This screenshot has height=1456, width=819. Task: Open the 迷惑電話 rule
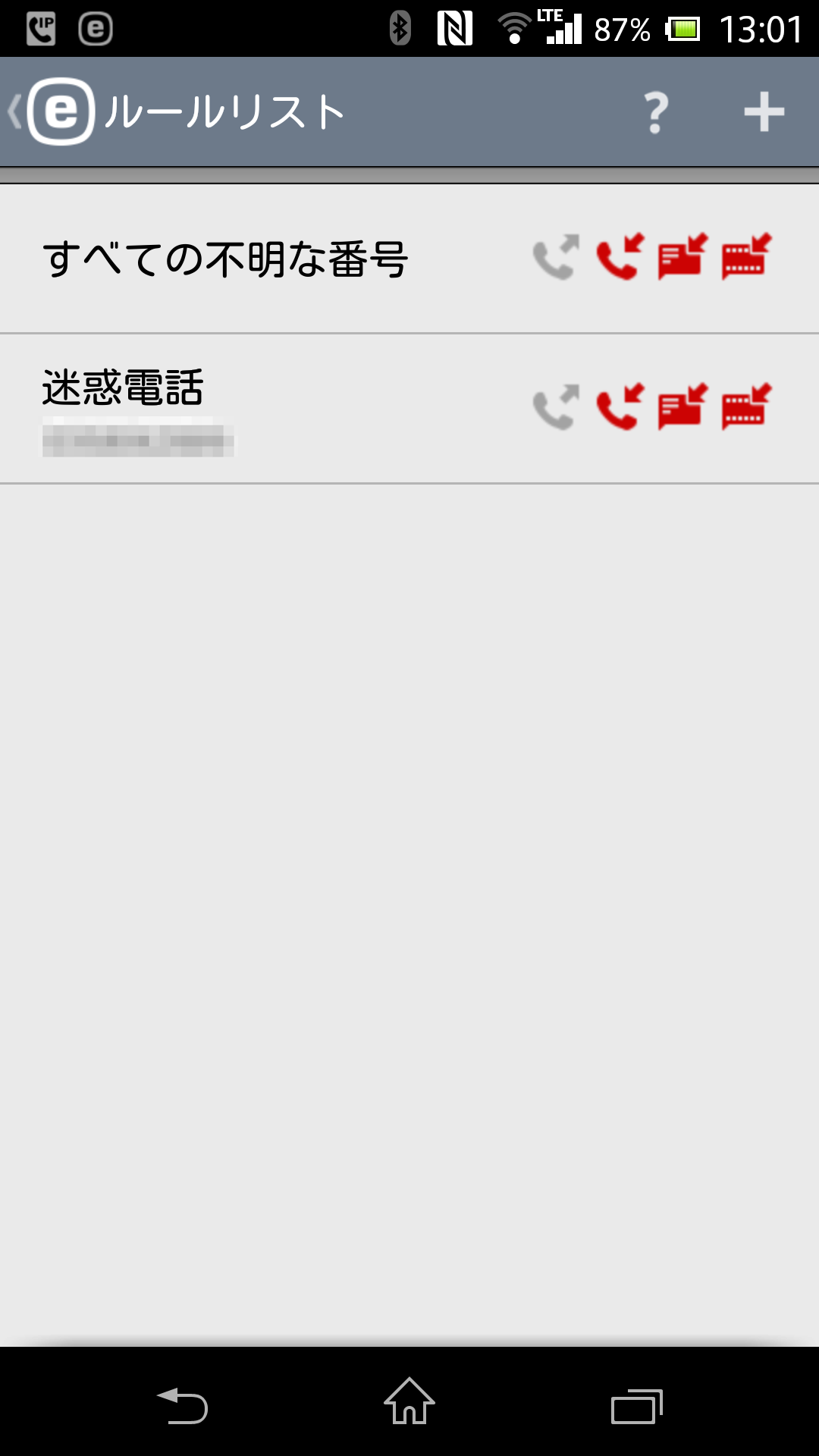(x=409, y=409)
